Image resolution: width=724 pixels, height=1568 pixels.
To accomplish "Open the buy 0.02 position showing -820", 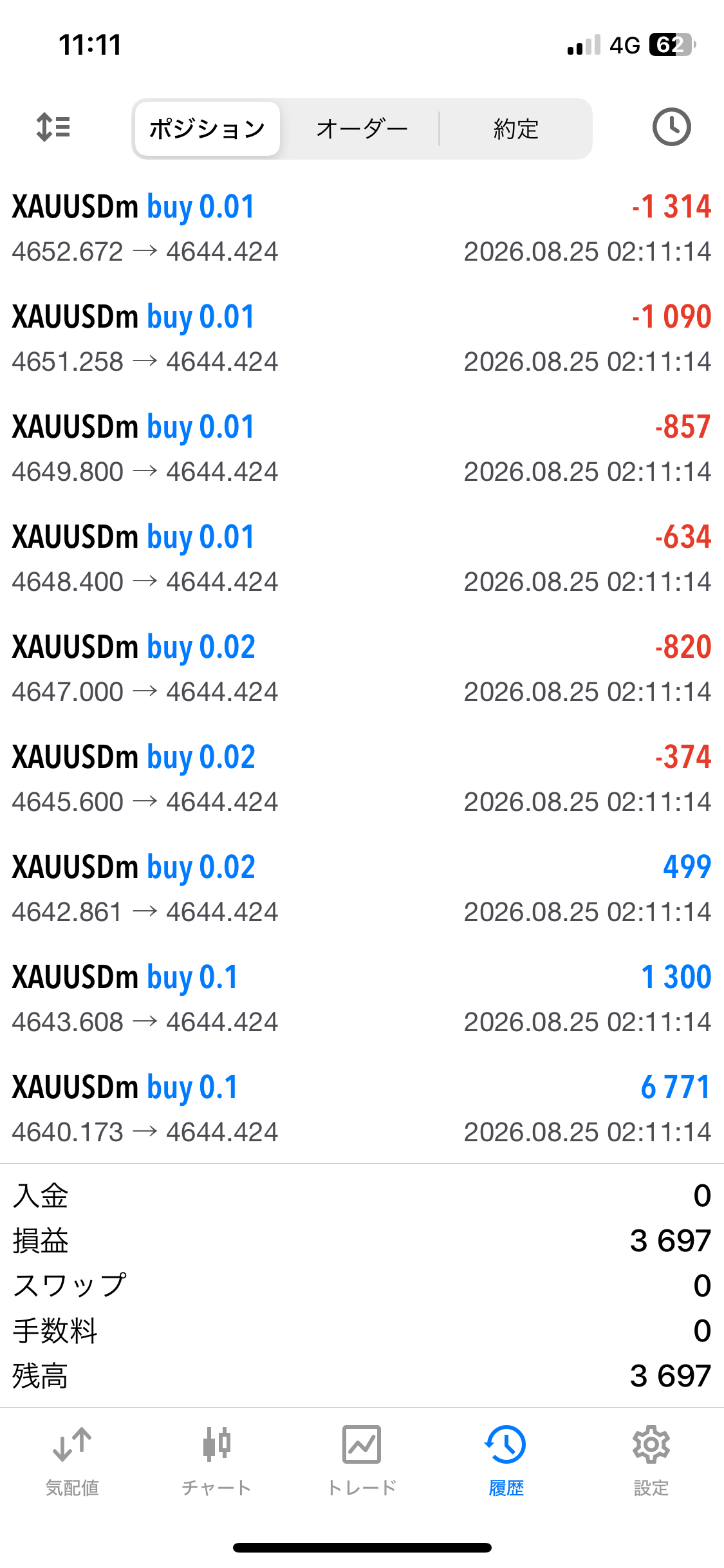I will tap(362, 669).
